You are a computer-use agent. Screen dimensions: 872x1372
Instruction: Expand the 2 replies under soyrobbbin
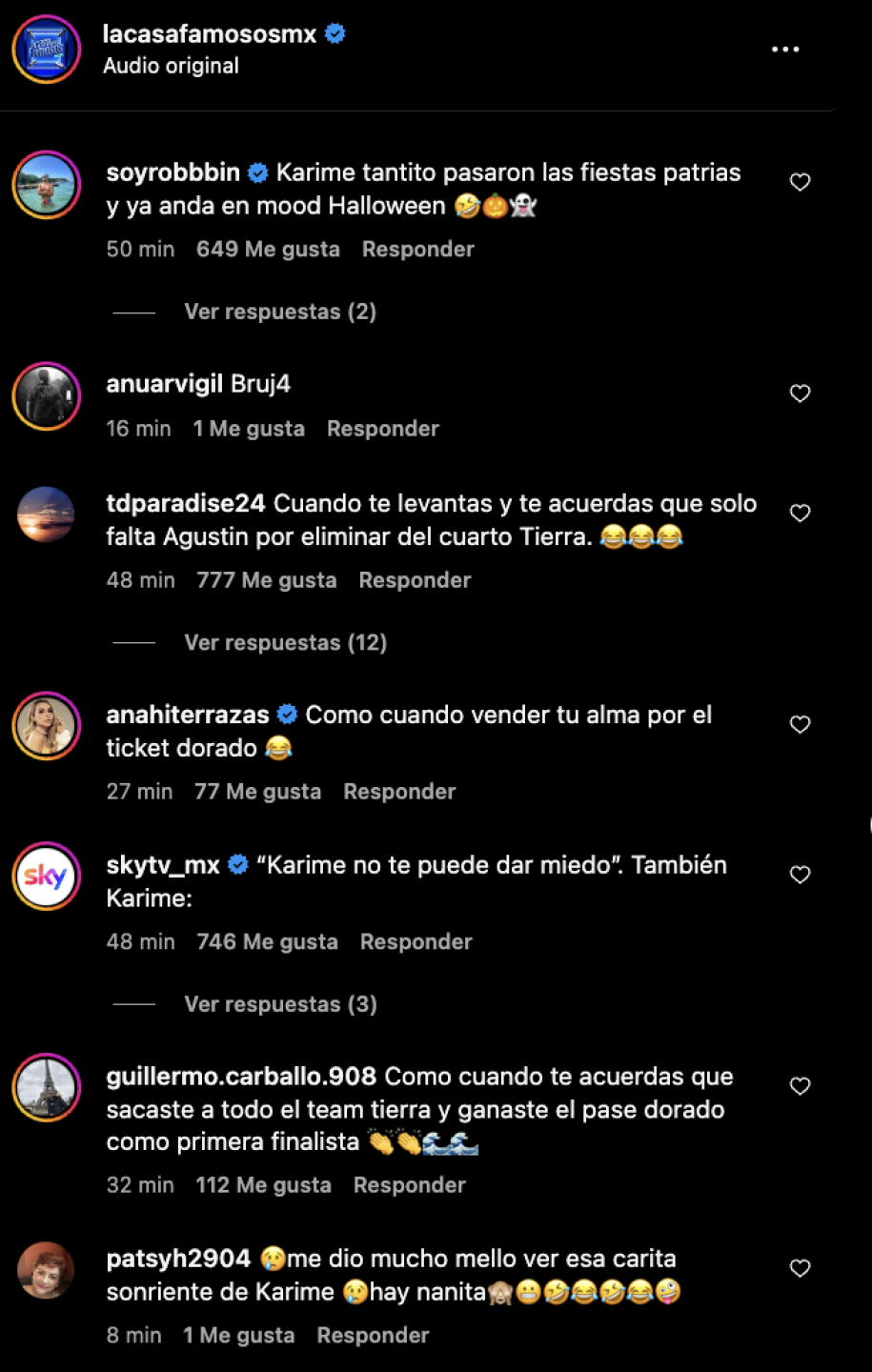coord(280,312)
